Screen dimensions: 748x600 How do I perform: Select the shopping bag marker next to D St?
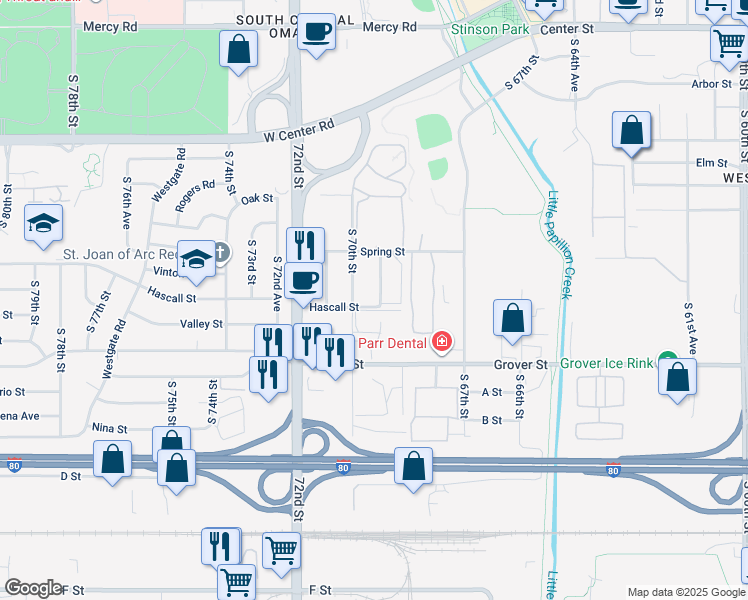pos(113,461)
